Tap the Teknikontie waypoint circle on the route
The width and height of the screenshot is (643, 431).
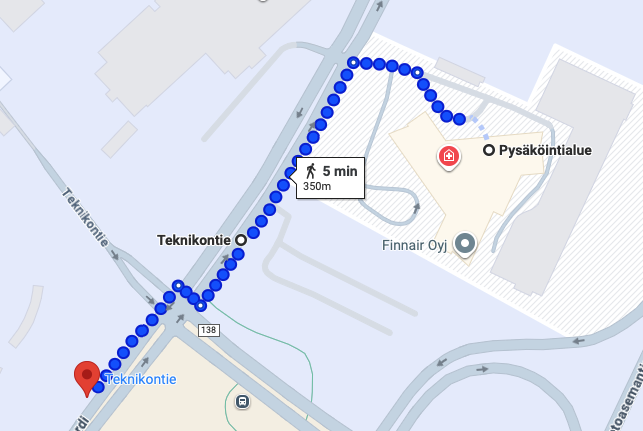pos(240,240)
